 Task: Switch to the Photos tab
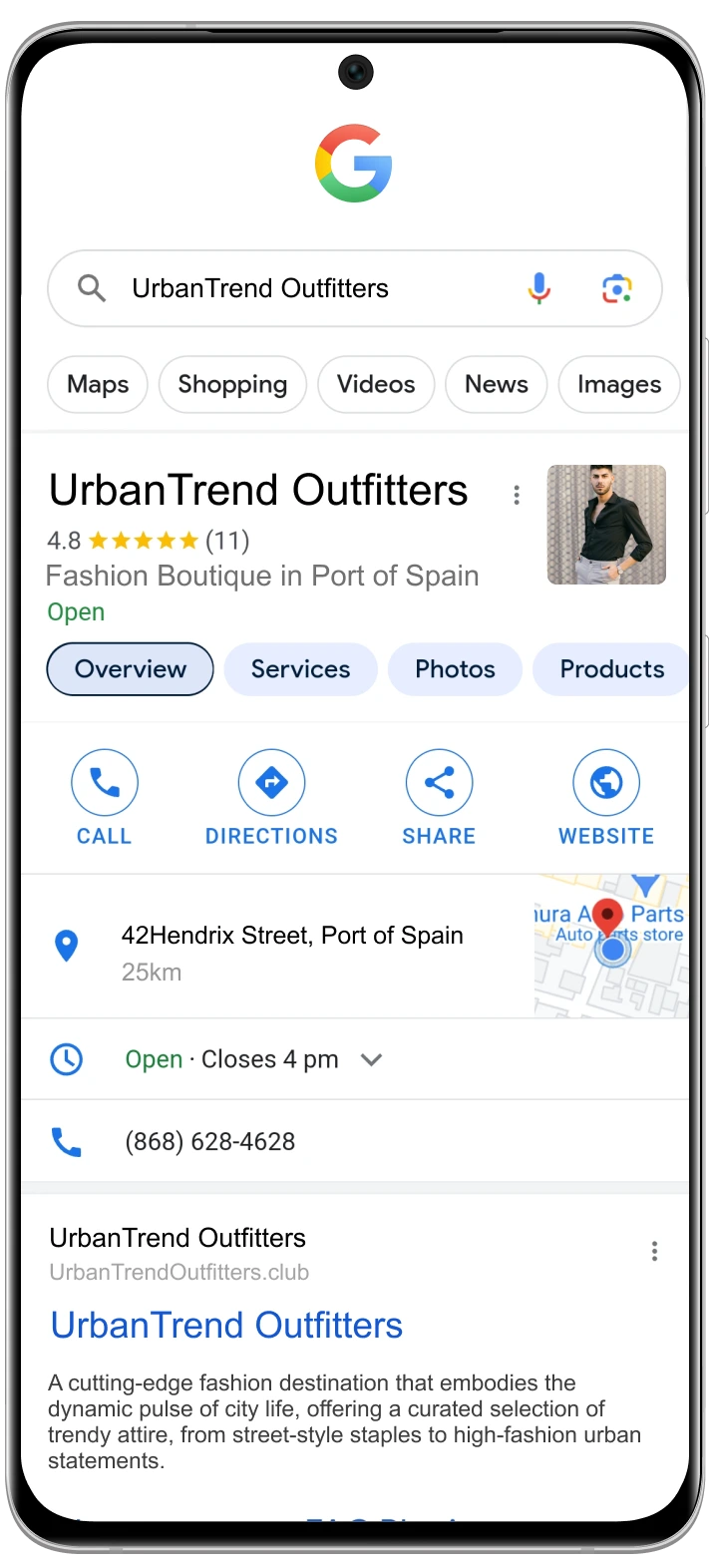point(455,669)
